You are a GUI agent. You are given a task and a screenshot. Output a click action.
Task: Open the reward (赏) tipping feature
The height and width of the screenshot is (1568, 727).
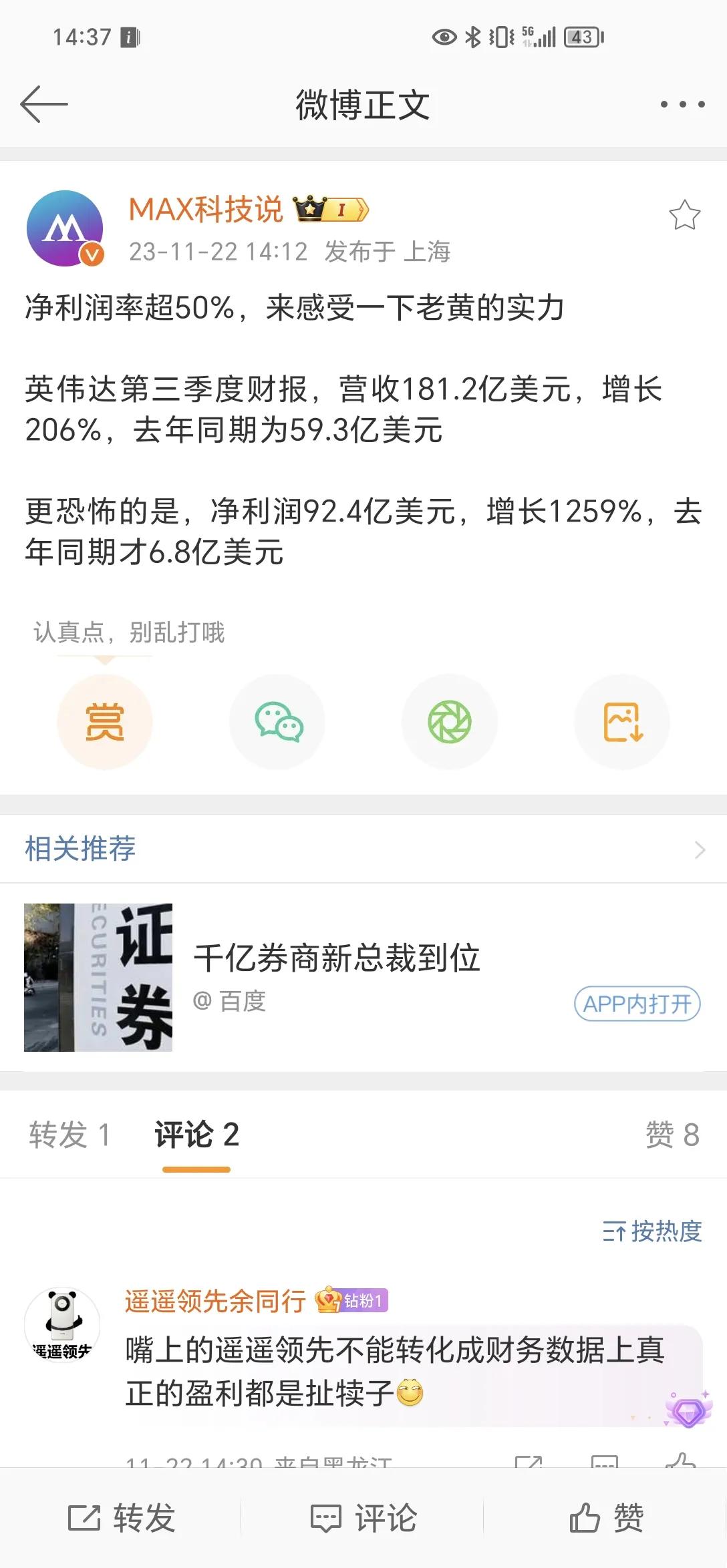(104, 721)
